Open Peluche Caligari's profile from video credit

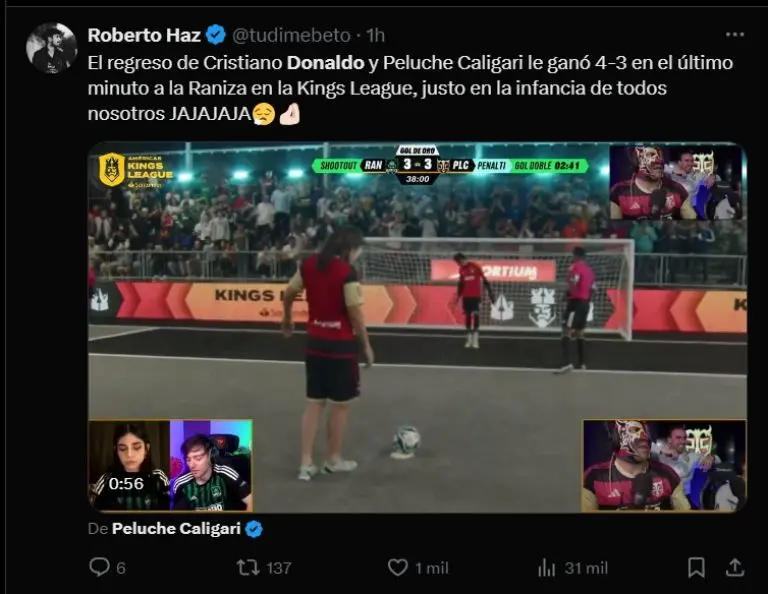coord(176,529)
